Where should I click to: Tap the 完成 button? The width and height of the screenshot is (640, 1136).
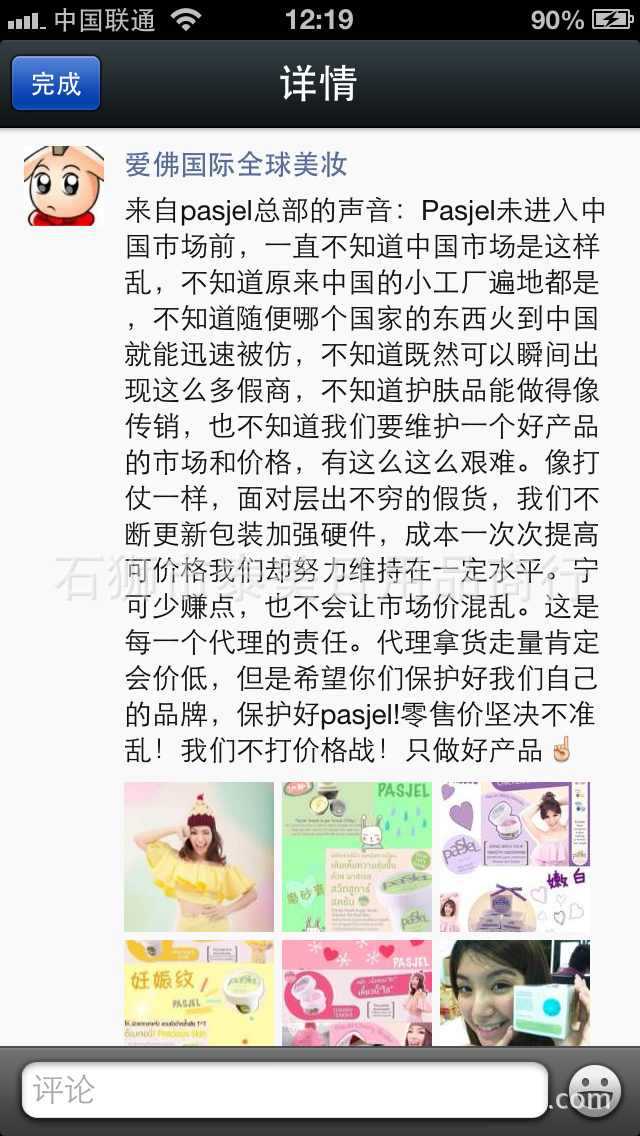coord(56,83)
